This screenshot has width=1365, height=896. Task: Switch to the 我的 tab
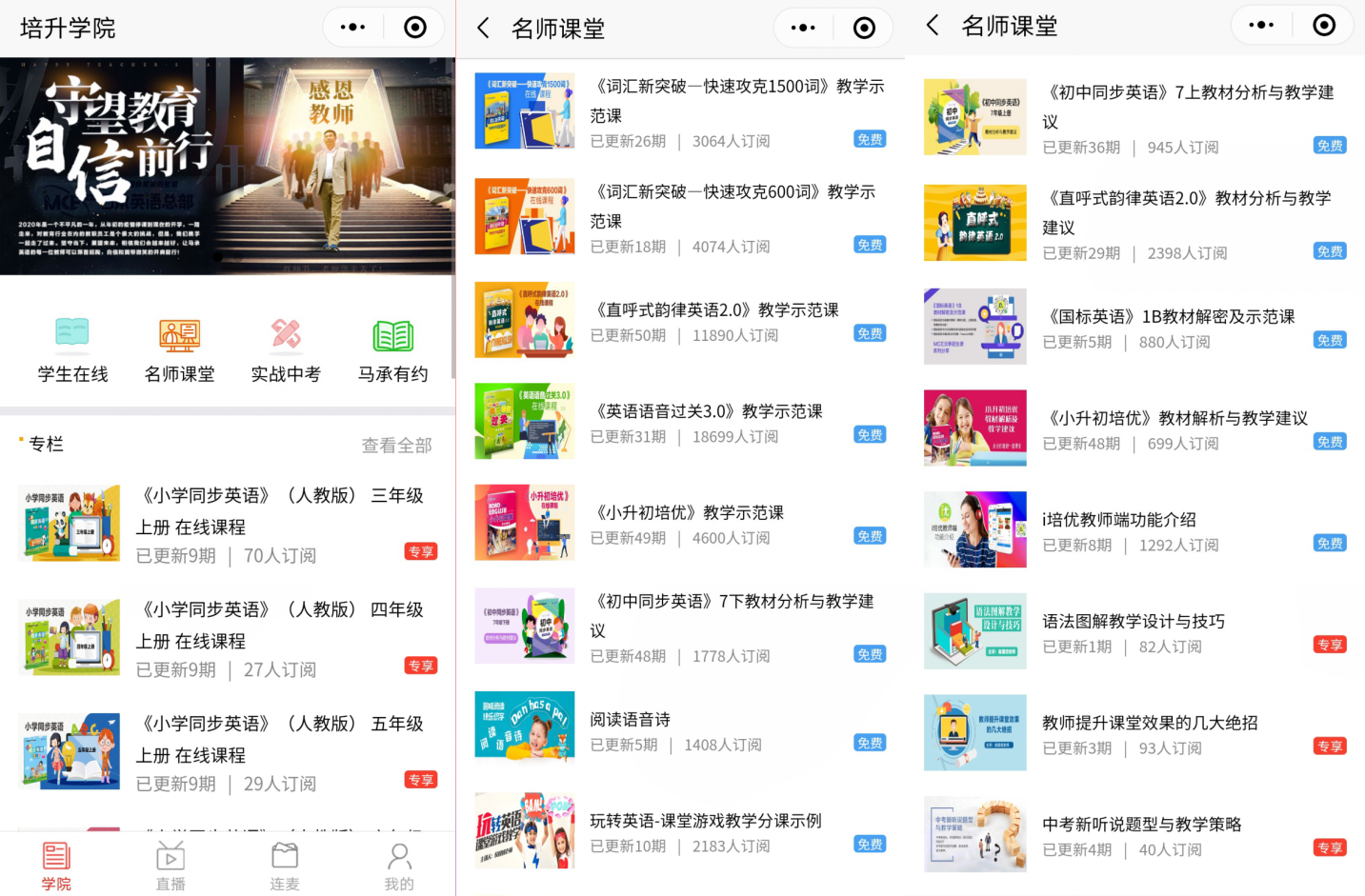coord(399,865)
